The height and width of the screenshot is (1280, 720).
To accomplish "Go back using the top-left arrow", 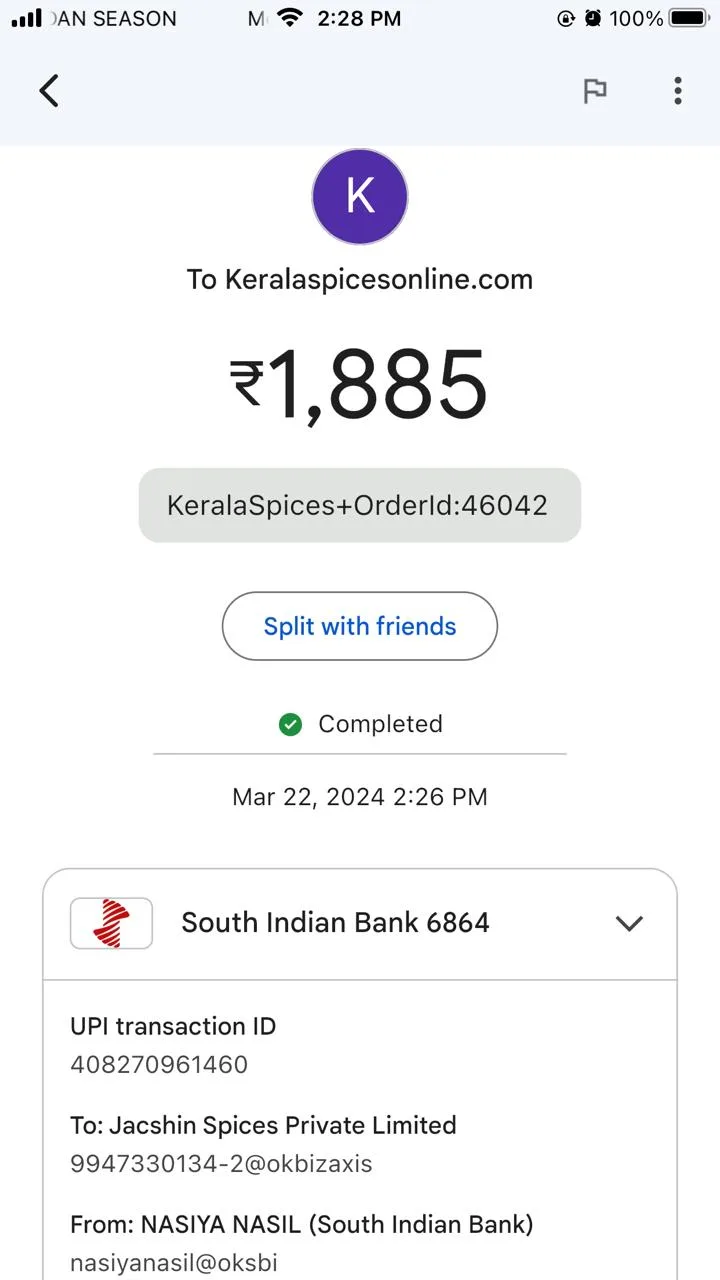I will [x=49, y=91].
